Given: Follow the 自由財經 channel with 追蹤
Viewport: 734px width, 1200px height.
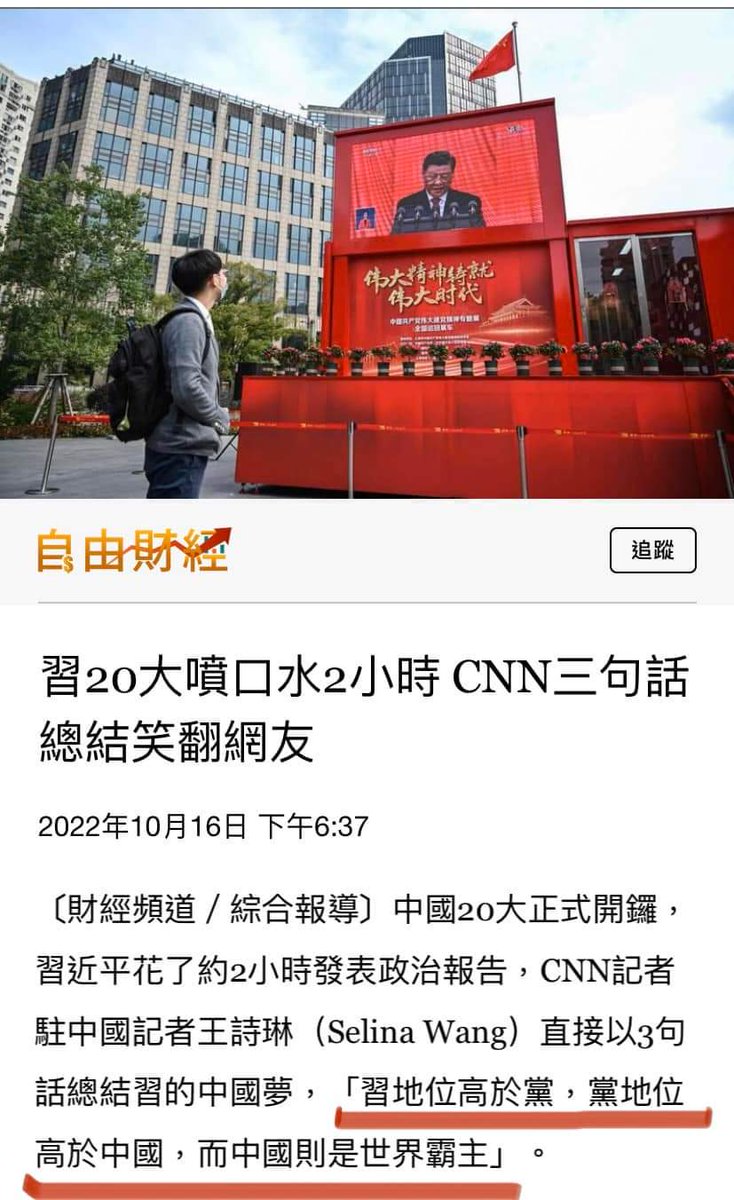Looking at the screenshot, I should 652,550.
